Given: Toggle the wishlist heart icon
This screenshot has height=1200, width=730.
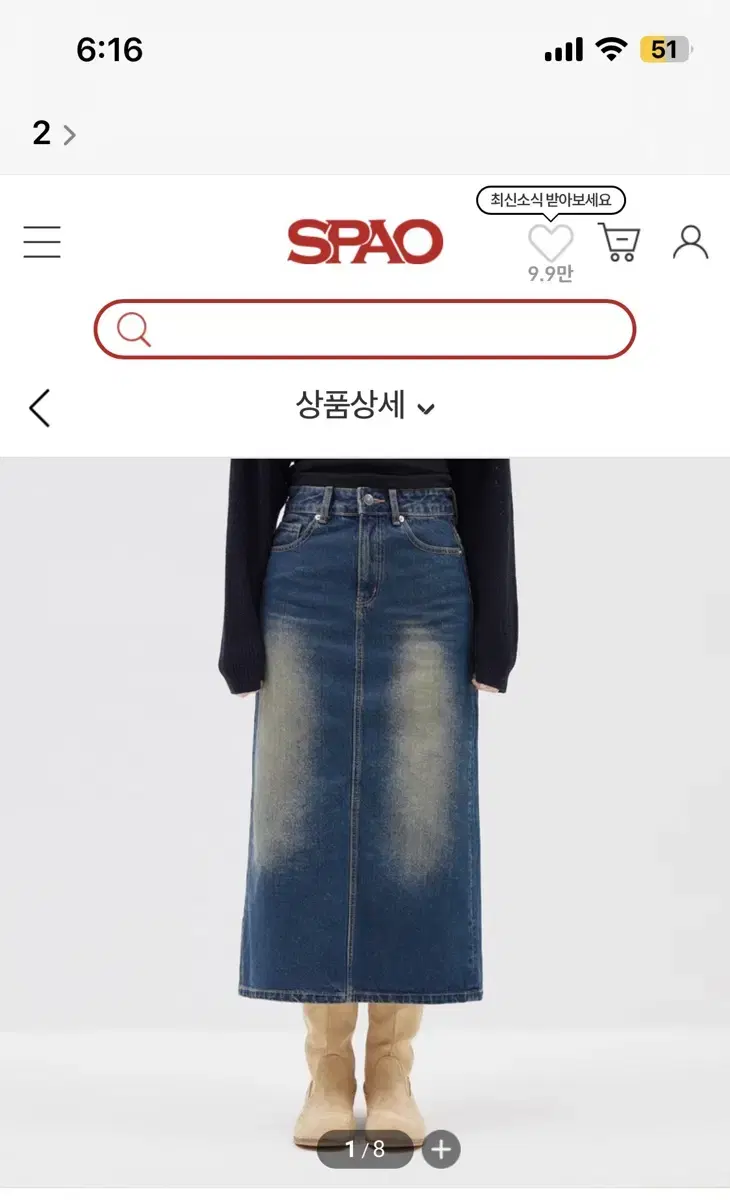Looking at the screenshot, I should pyautogui.click(x=549, y=238).
